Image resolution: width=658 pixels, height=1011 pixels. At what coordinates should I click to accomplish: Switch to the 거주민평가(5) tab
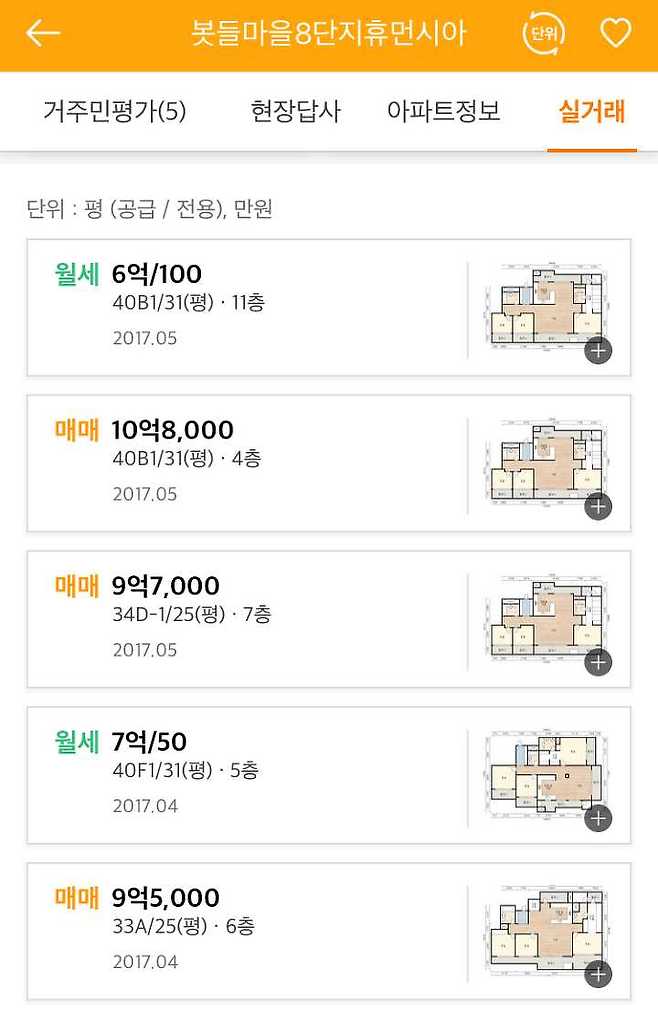114,111
